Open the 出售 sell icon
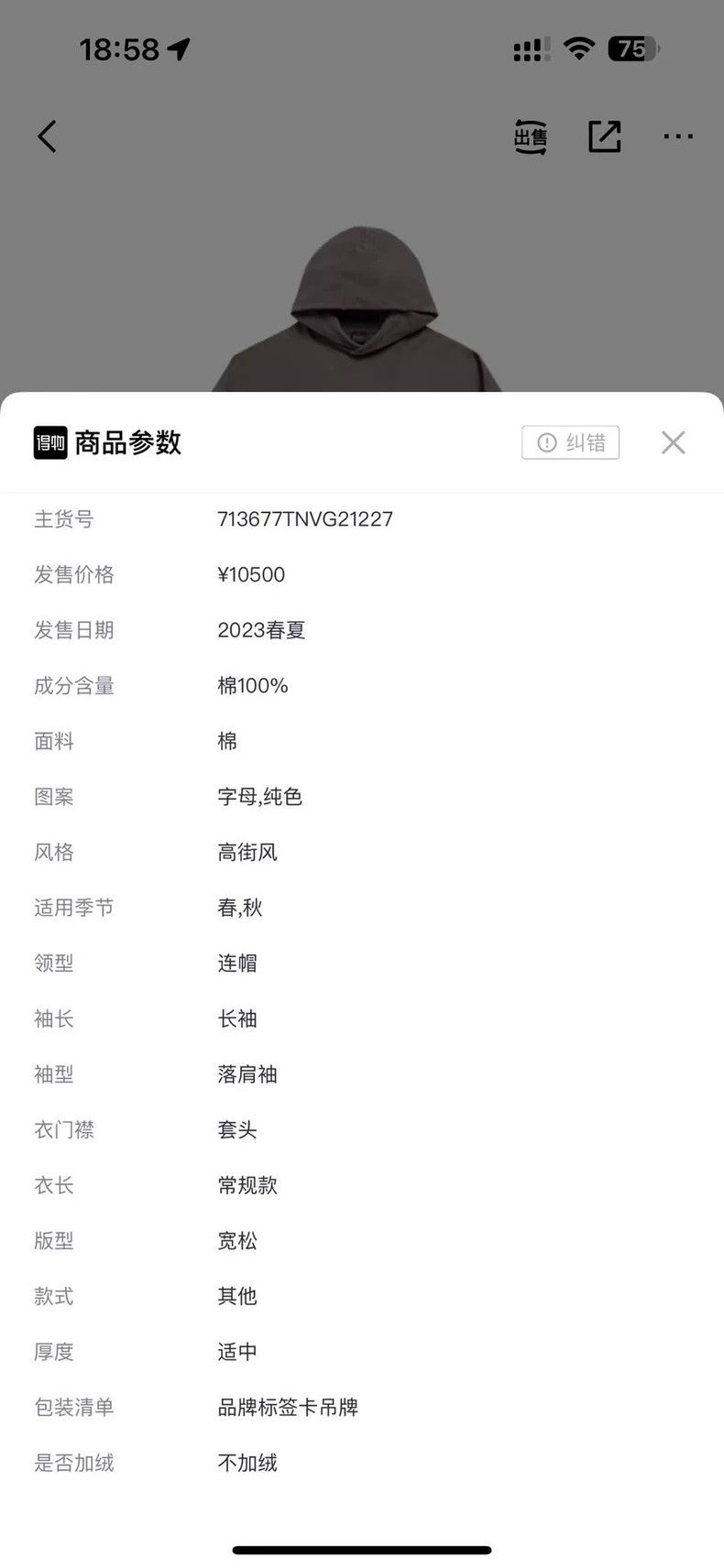Viewport: 724px width, 1568px height. [x=530, y=136]
